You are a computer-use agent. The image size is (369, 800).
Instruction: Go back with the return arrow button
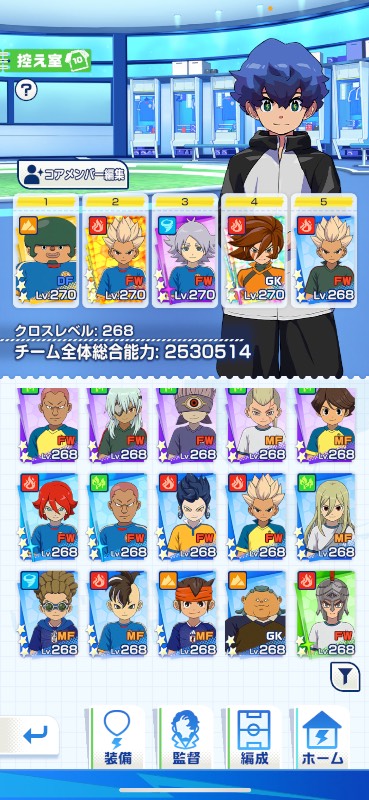pos(30,736)
